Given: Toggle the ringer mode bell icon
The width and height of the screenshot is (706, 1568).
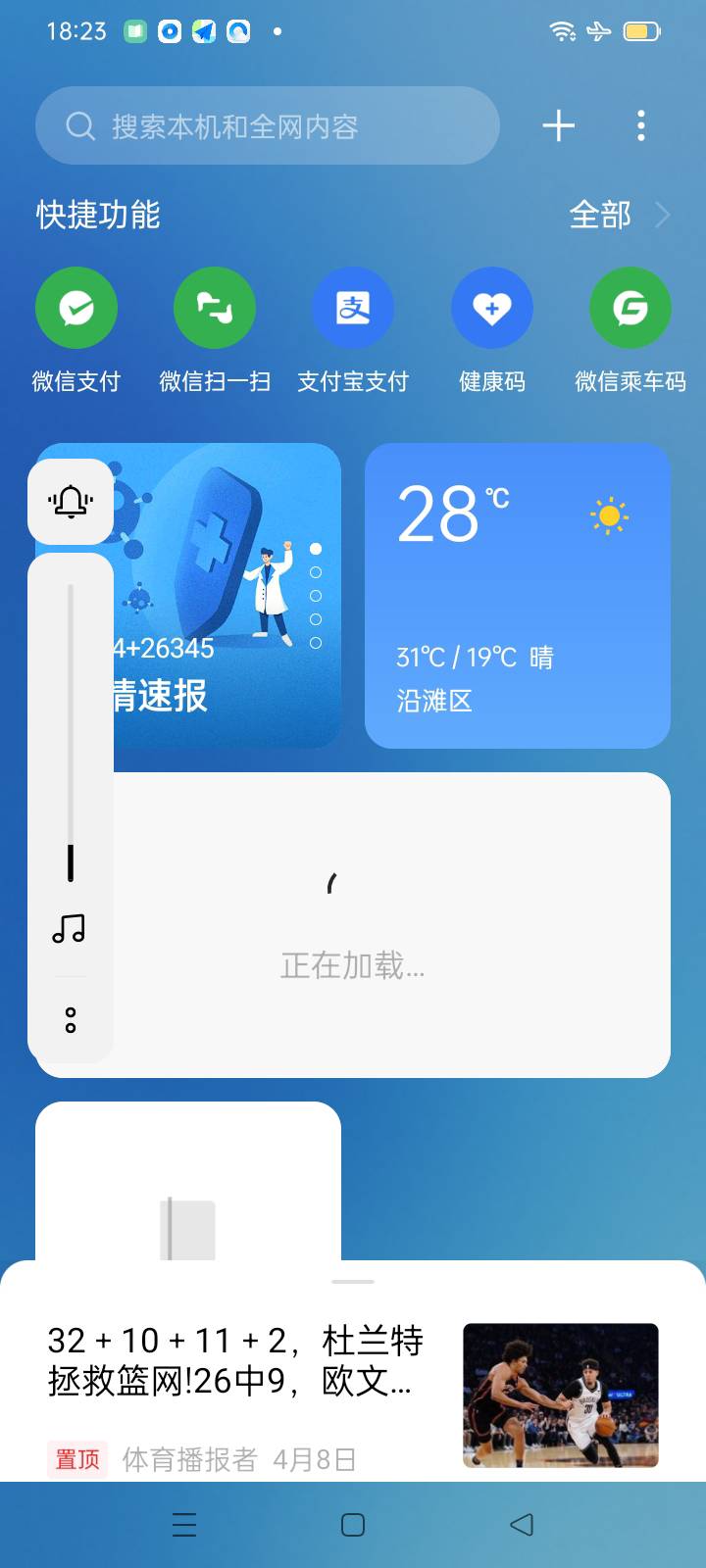Looking at the screenshot, I should click(x=71, y=502).
